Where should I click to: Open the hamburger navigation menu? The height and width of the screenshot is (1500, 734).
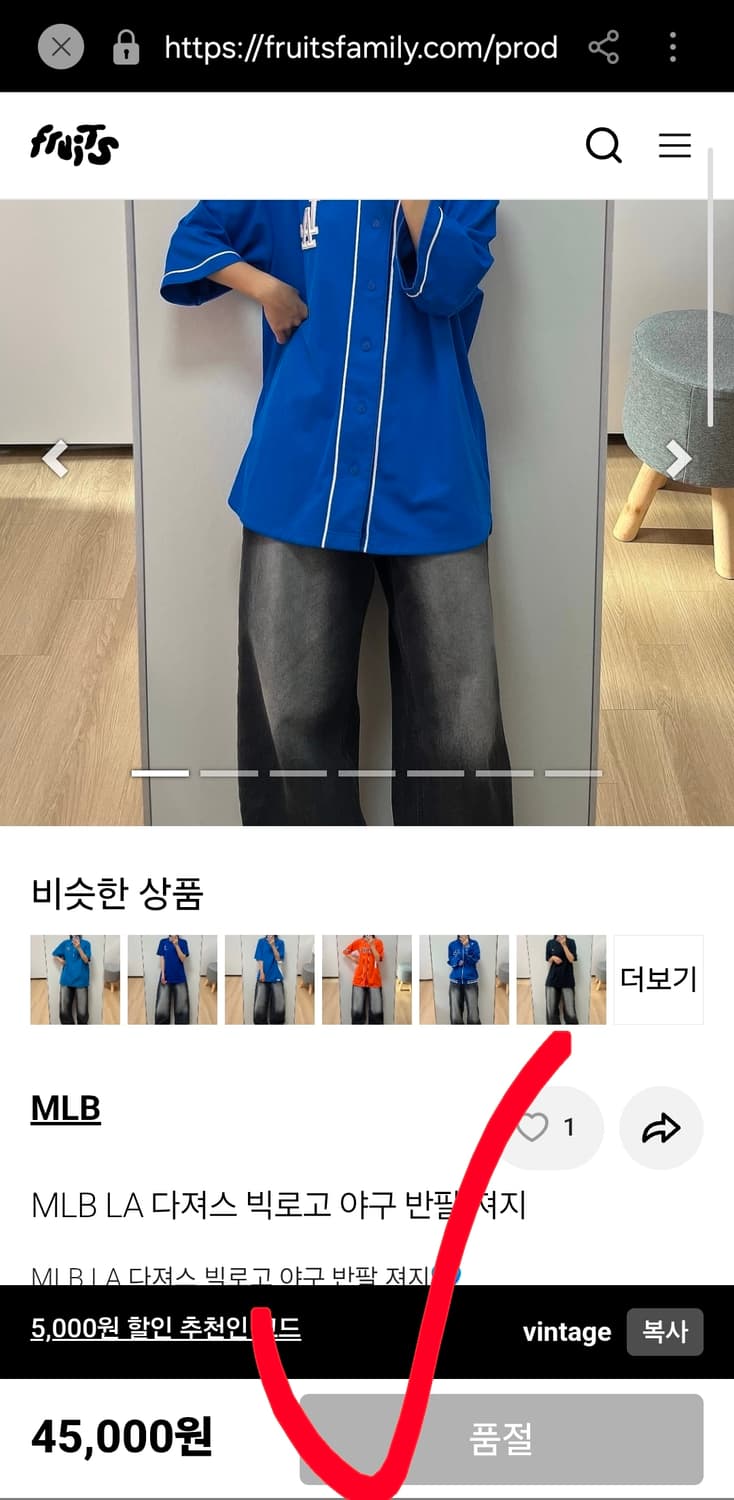pyautogui.click(x=675, y=146)
